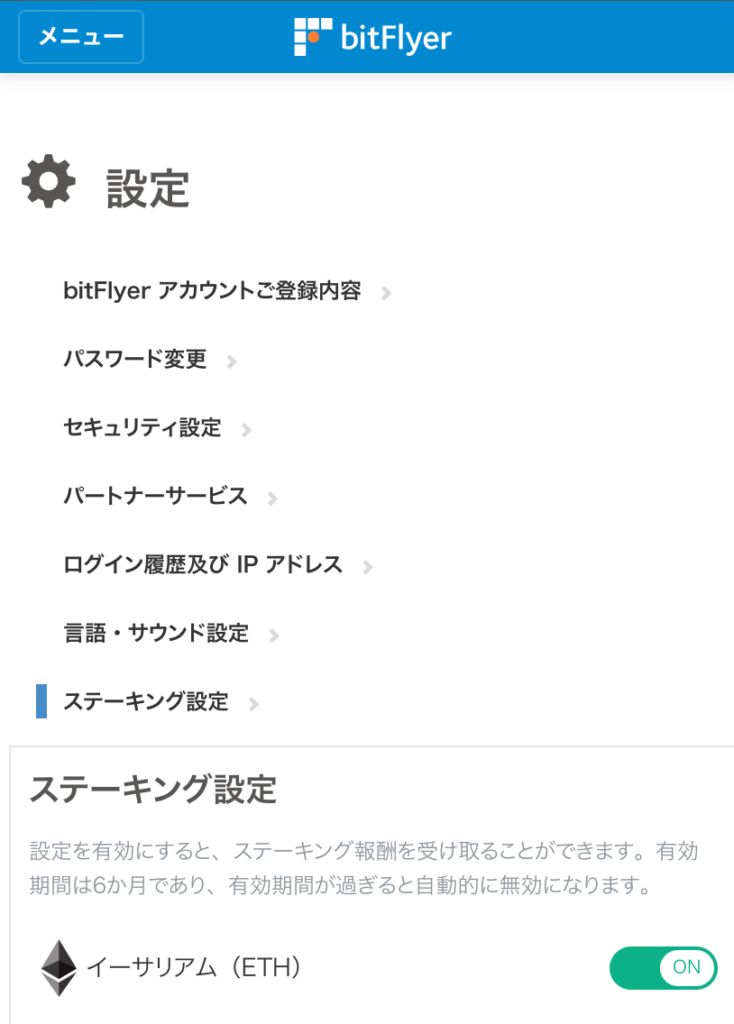The height and width of the screenshot is (1024, 734).
Task: Open bitFlyer アカウントご登録内容
Action: (212, 292)
